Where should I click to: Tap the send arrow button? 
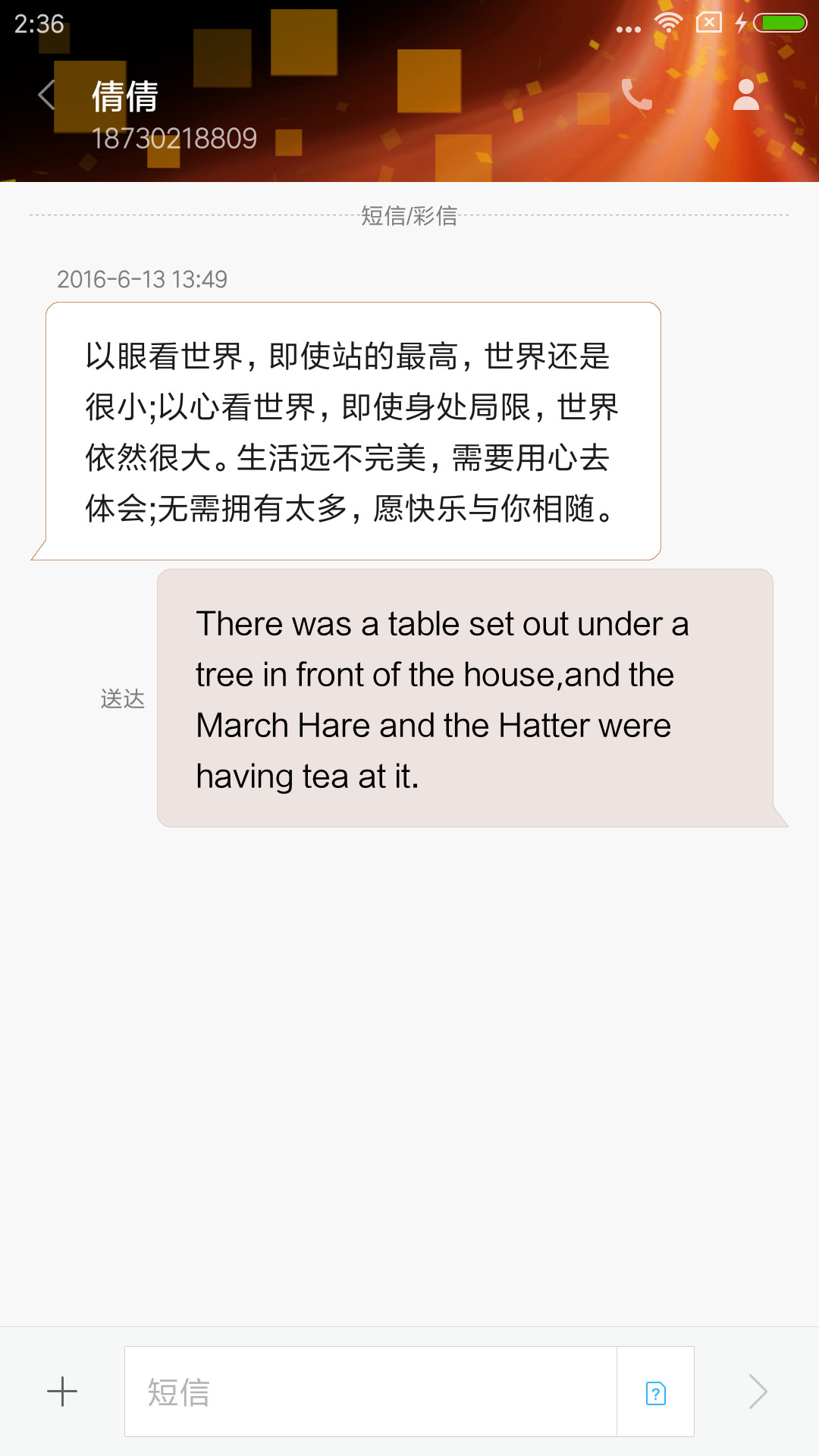point(758,1392)
